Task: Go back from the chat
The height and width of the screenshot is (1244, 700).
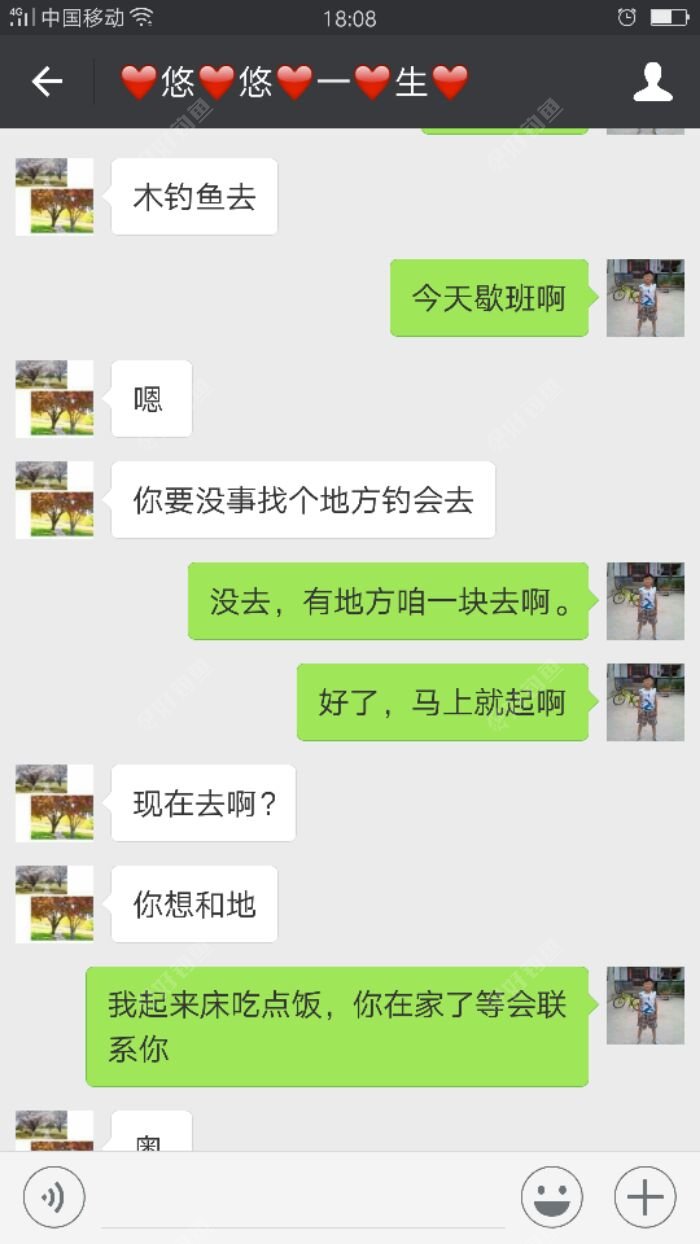Action: click(47, 82)
